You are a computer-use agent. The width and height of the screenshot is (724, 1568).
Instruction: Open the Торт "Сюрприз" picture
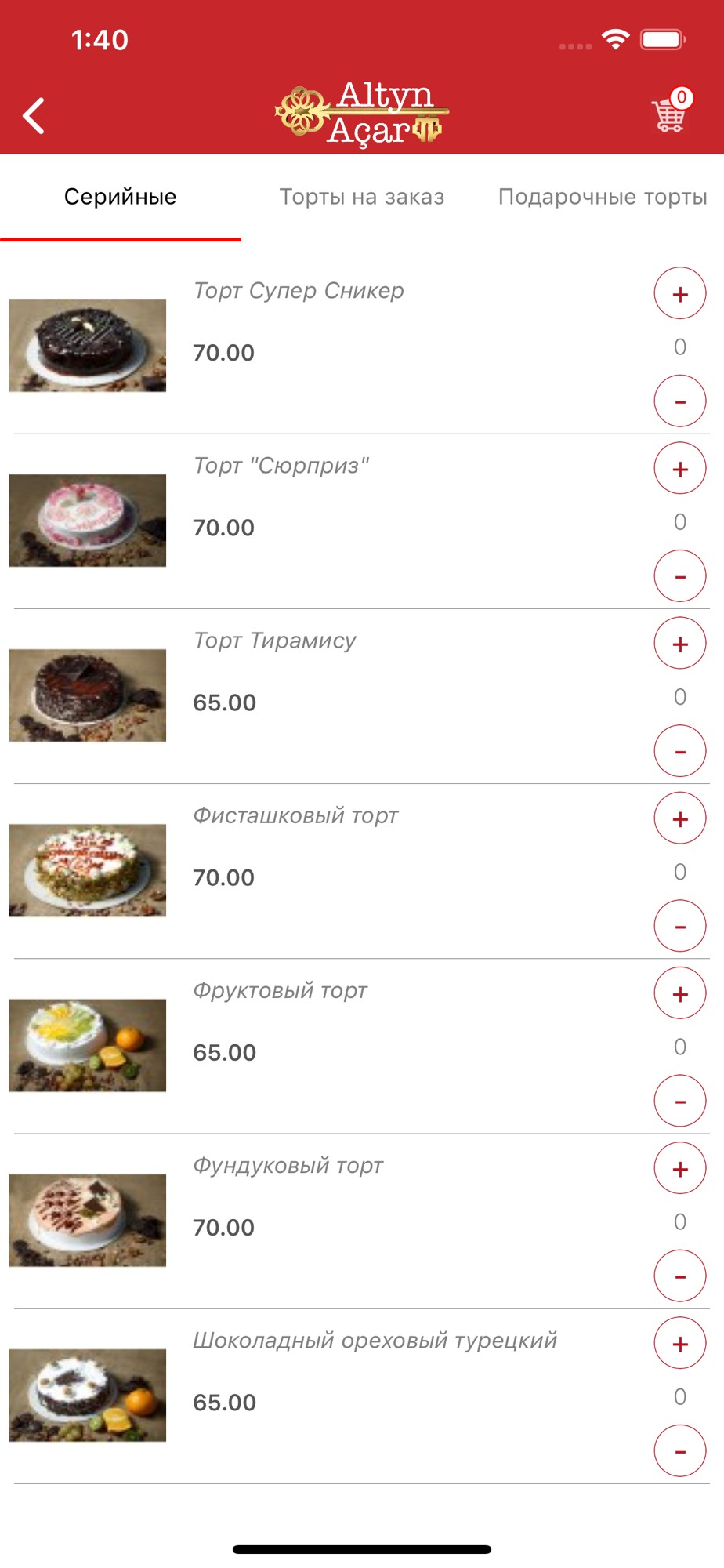[x=88, y=521]
